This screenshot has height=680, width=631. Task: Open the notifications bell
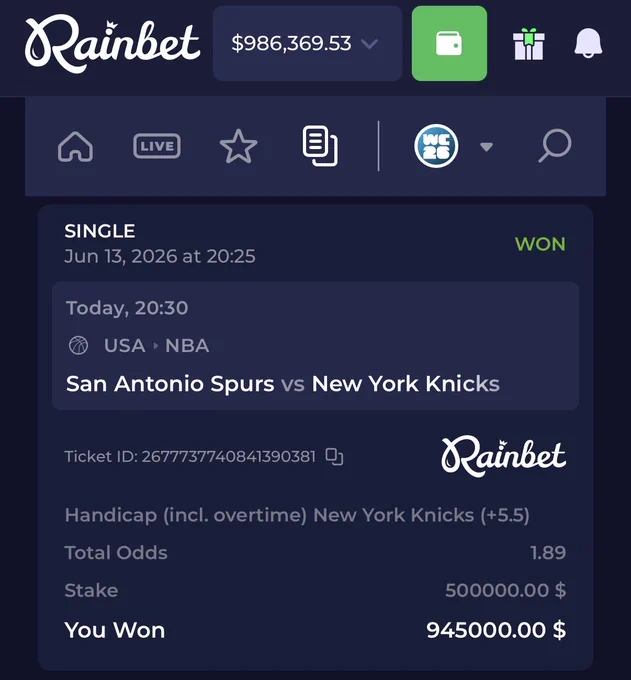coord(588,43)
